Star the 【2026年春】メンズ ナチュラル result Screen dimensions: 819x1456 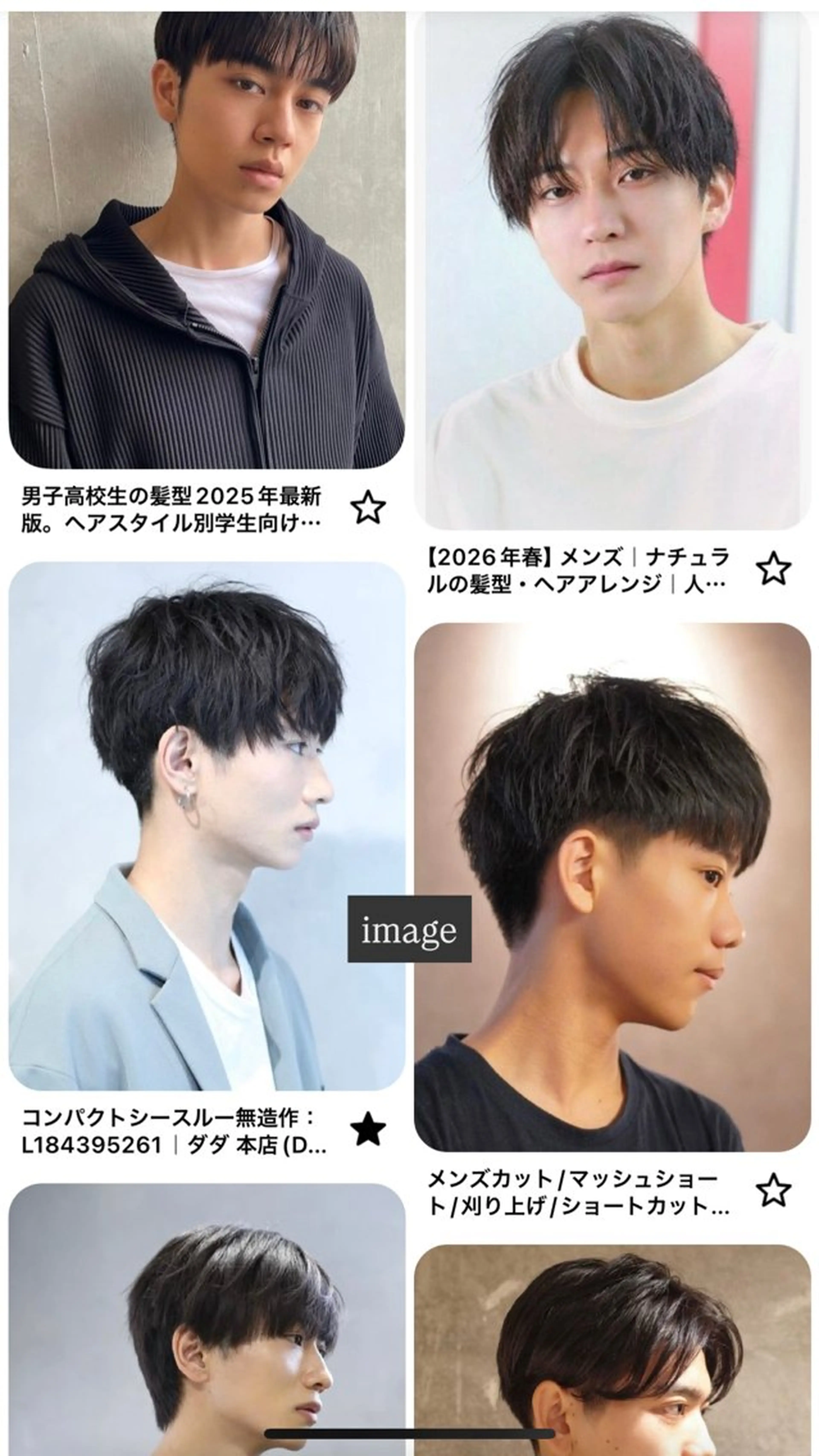click(x=773, y=569)
